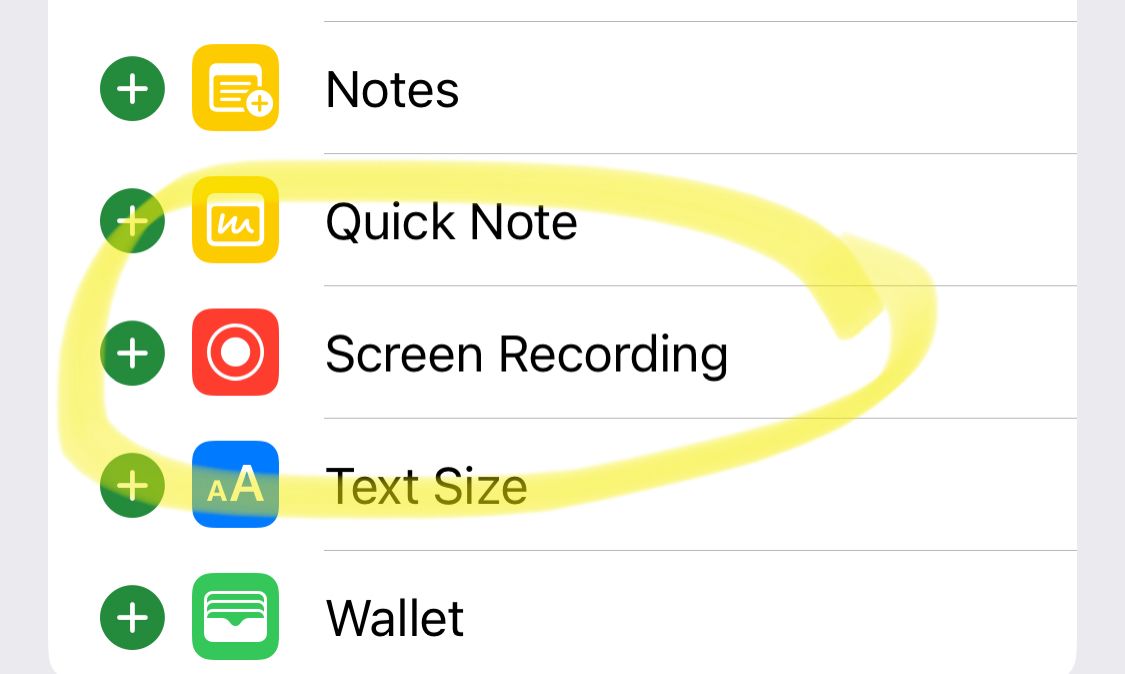Add Screen Recording control
Image resolution: width=1125 pixels, height=674 pixels.
132,353
